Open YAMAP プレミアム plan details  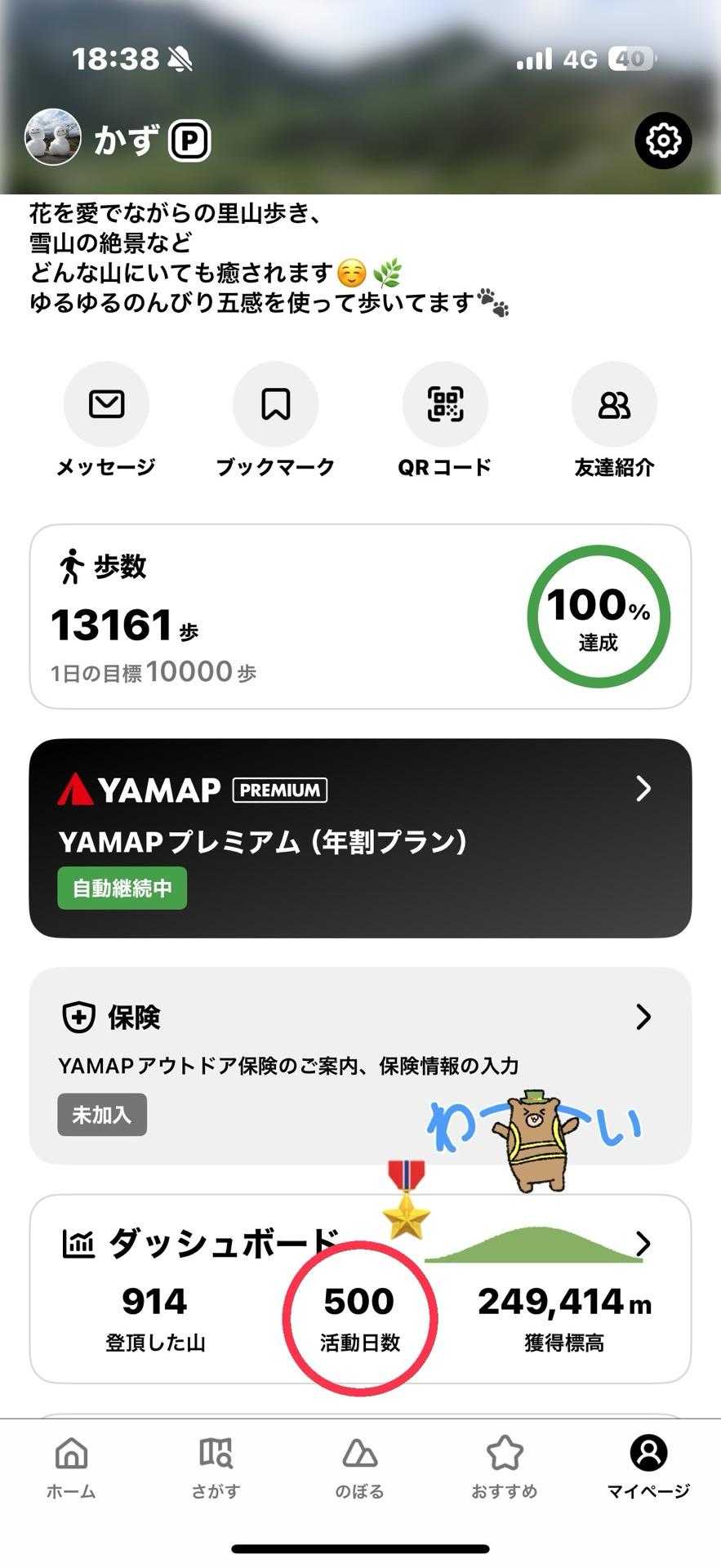coord(360,837)
